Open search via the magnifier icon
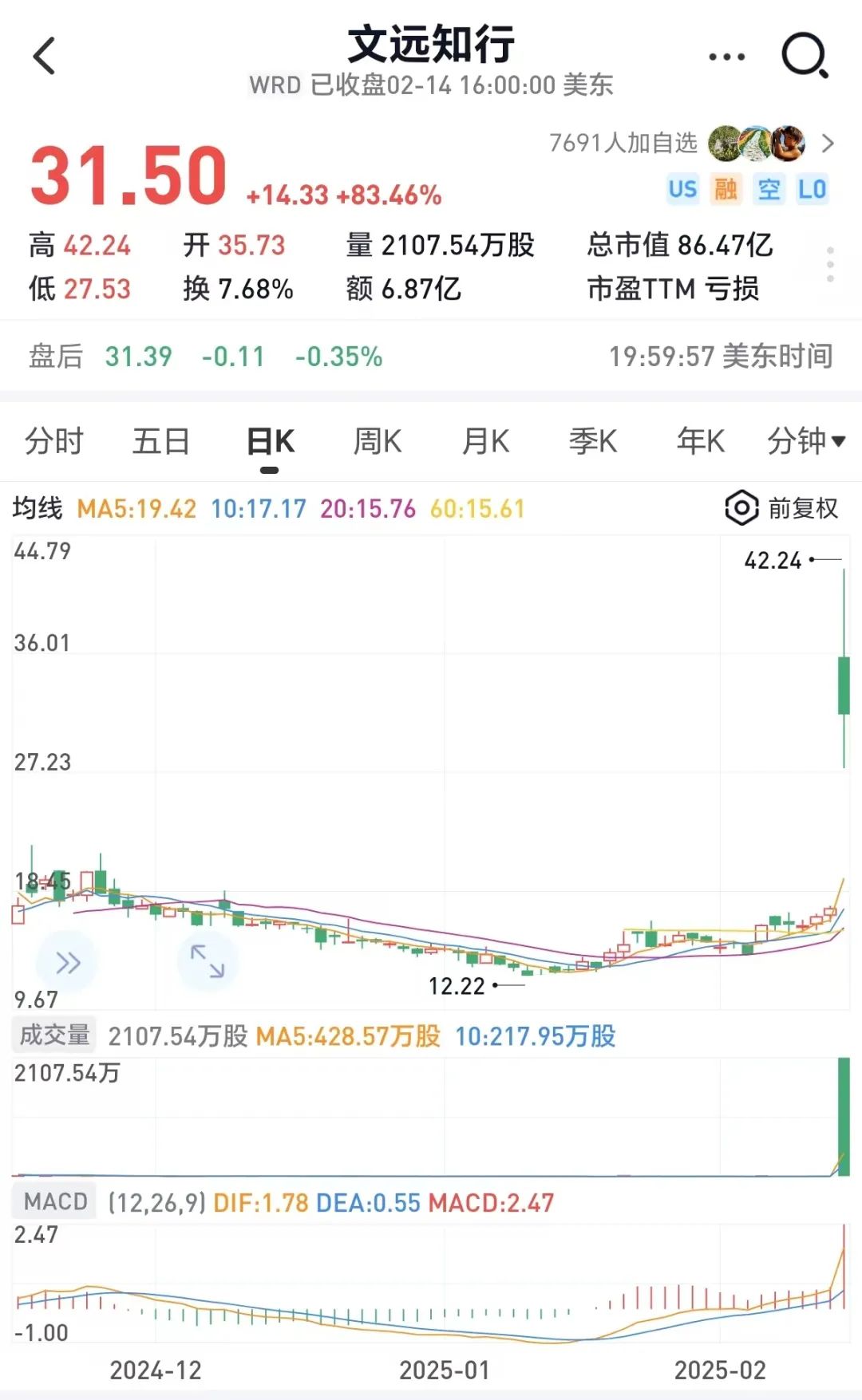 804,56
